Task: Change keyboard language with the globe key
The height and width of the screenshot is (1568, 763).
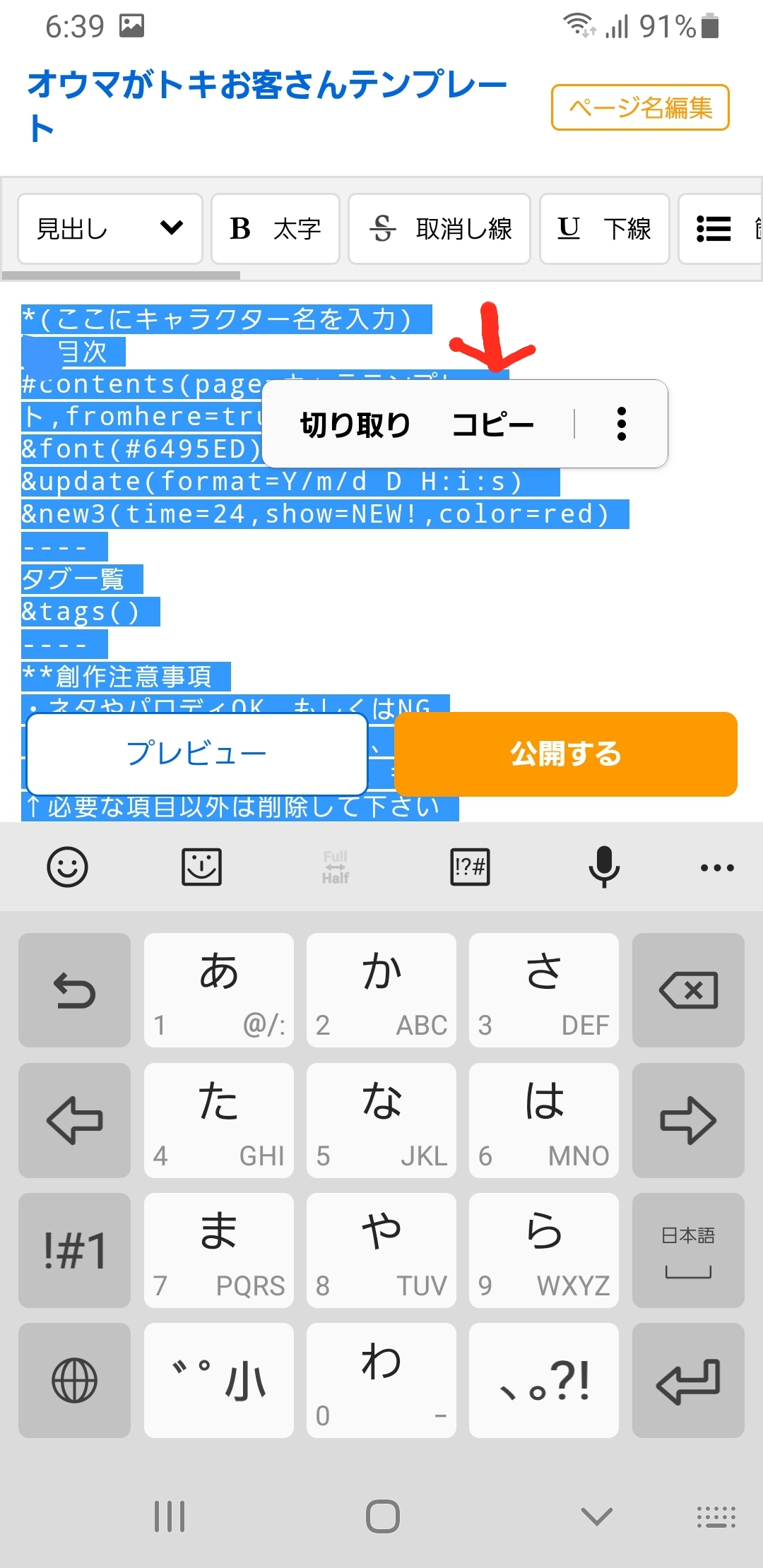Action: [x=74, y=1380]
